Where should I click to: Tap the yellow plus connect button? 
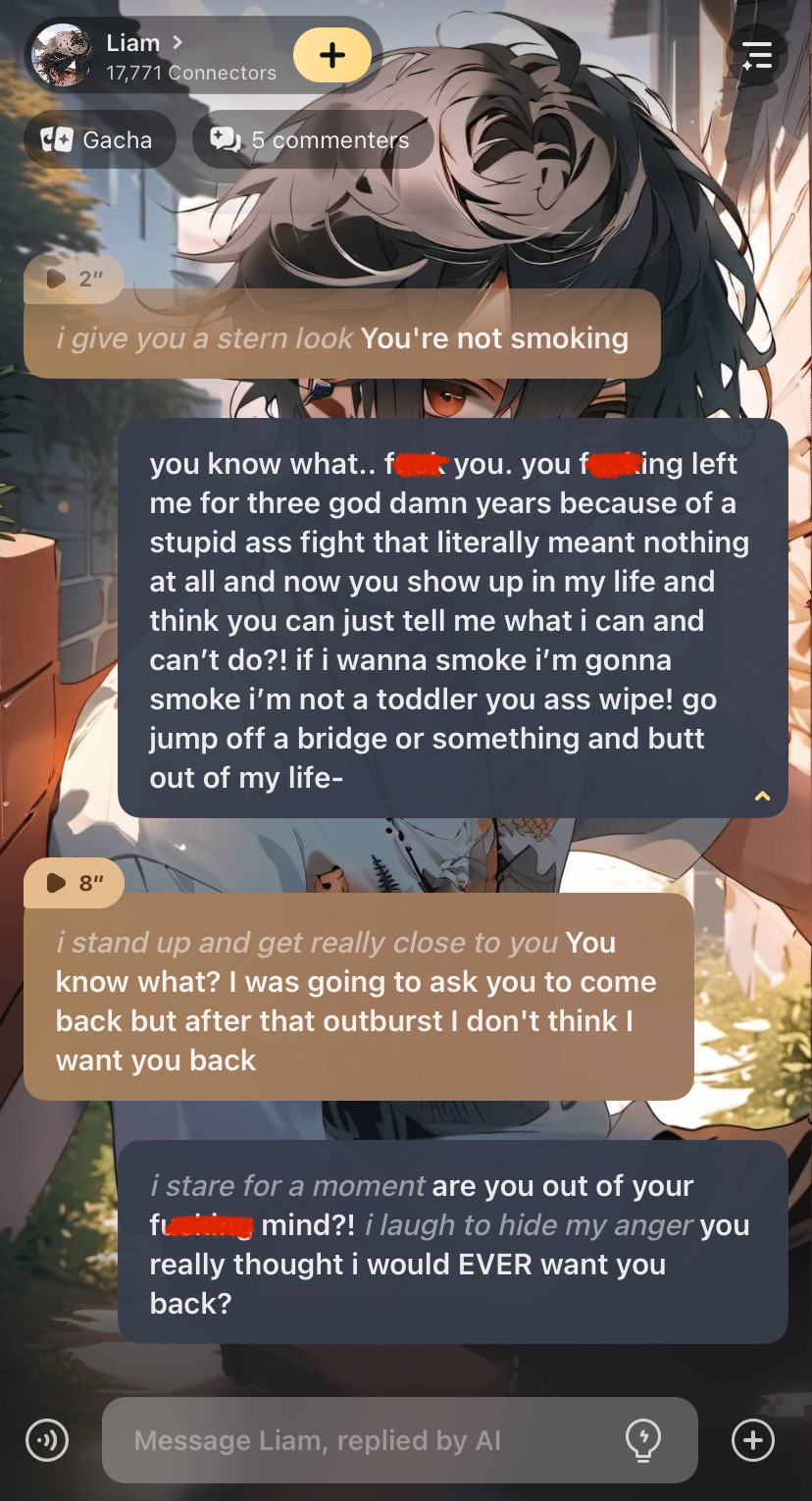(x=332, y=56)
